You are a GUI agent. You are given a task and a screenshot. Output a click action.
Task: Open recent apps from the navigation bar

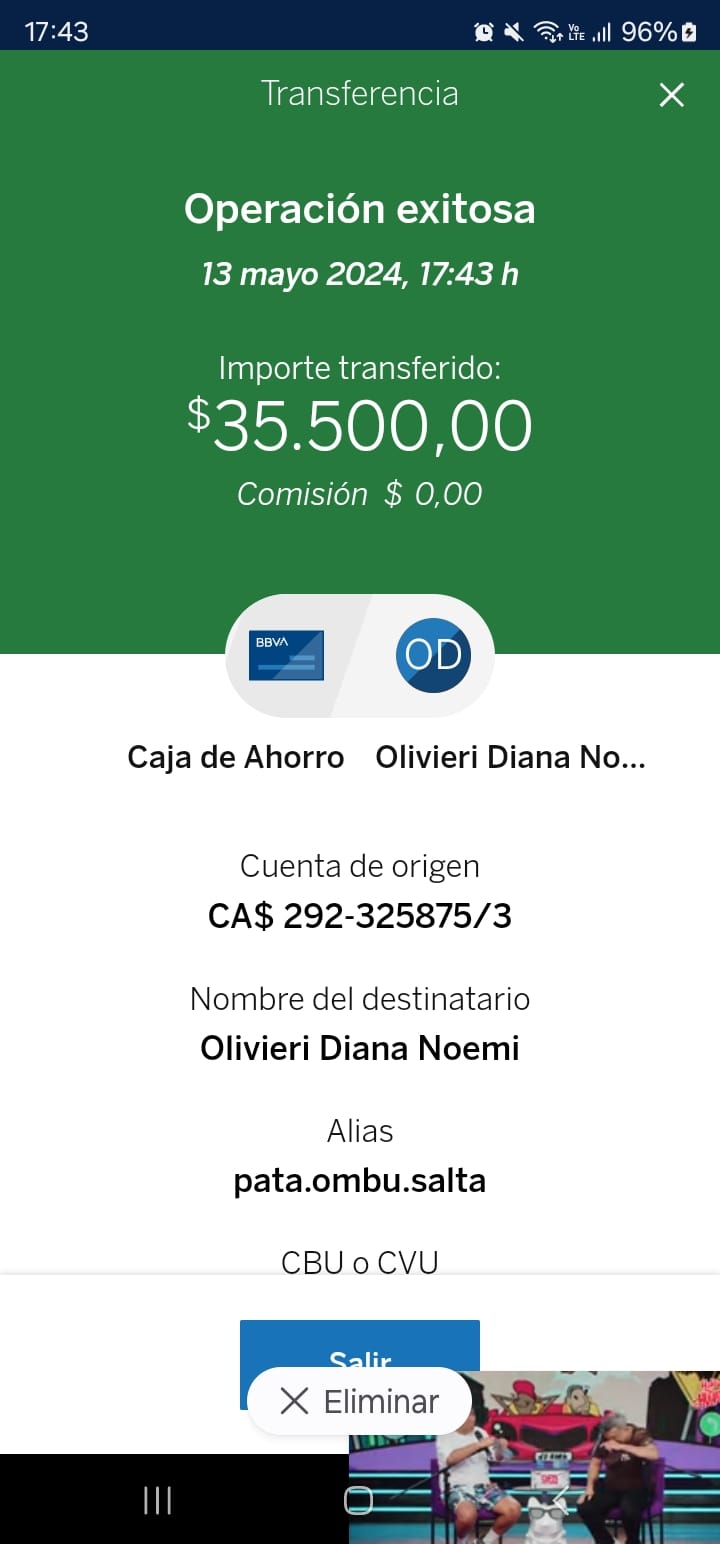point(157,1499)
